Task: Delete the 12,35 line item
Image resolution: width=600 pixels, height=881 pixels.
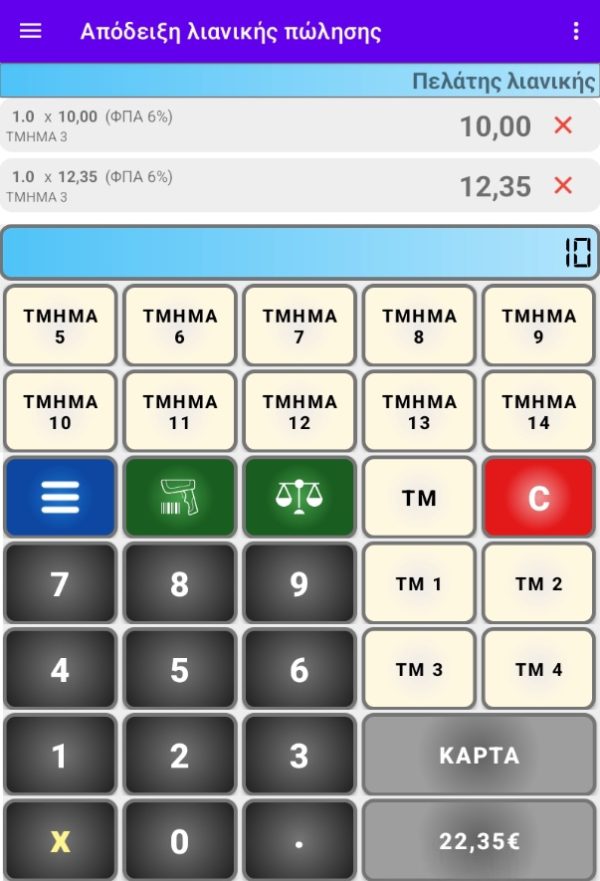Action: point(563,186)
